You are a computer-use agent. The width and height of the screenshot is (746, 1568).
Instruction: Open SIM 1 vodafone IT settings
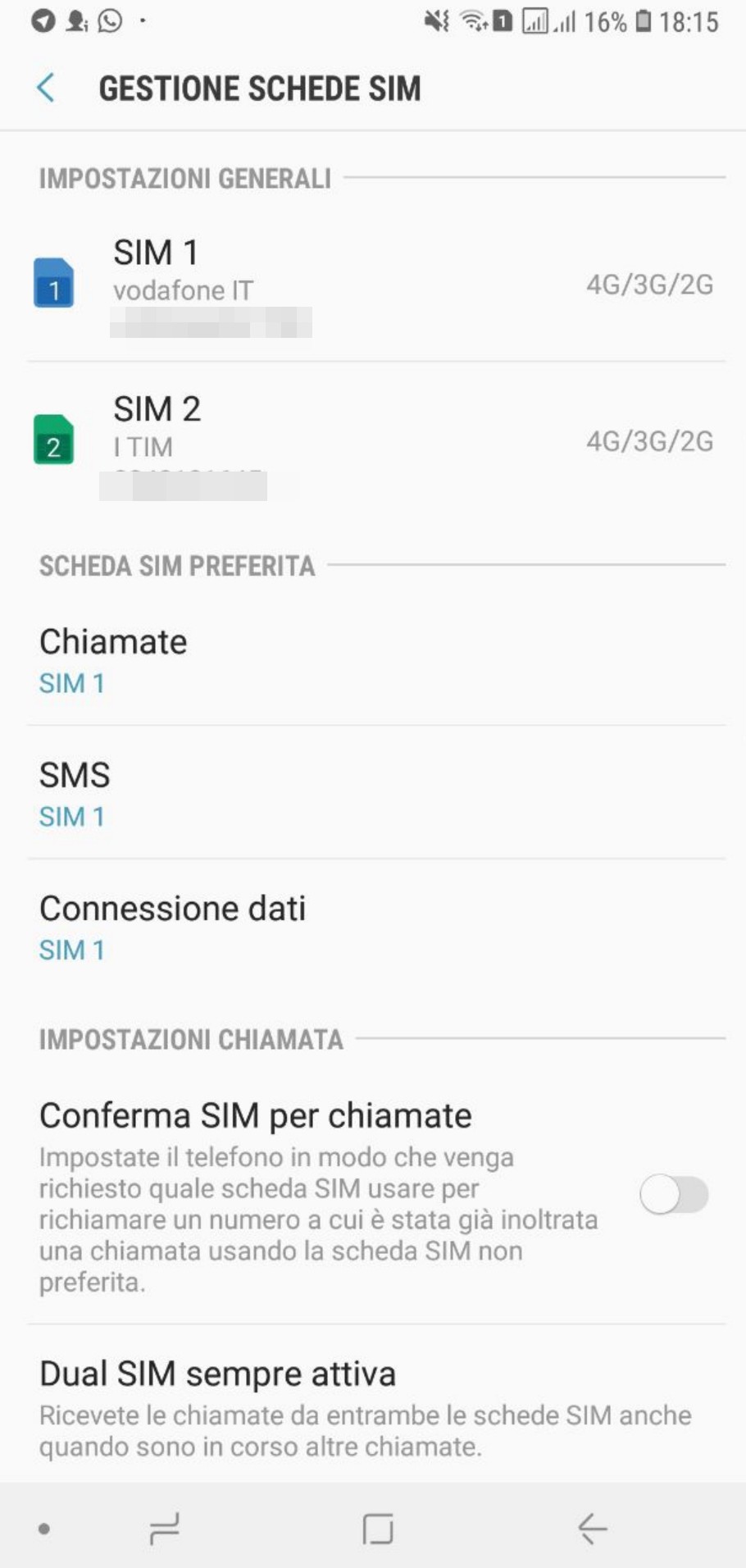coord(373,284)
